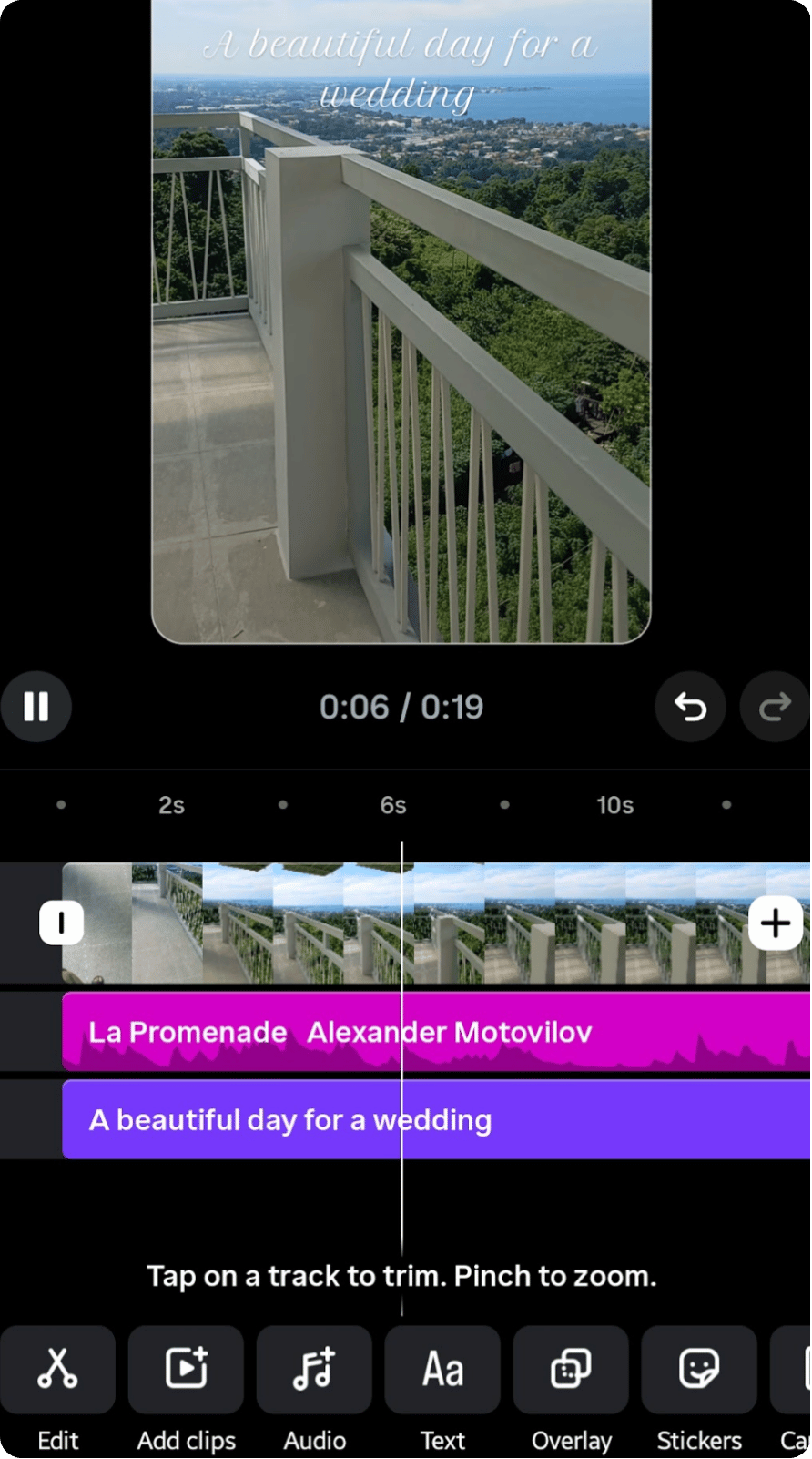This screenshot has width=812, height=1459.
Task: Select the wedding text track
Action: pos(364,1119)
